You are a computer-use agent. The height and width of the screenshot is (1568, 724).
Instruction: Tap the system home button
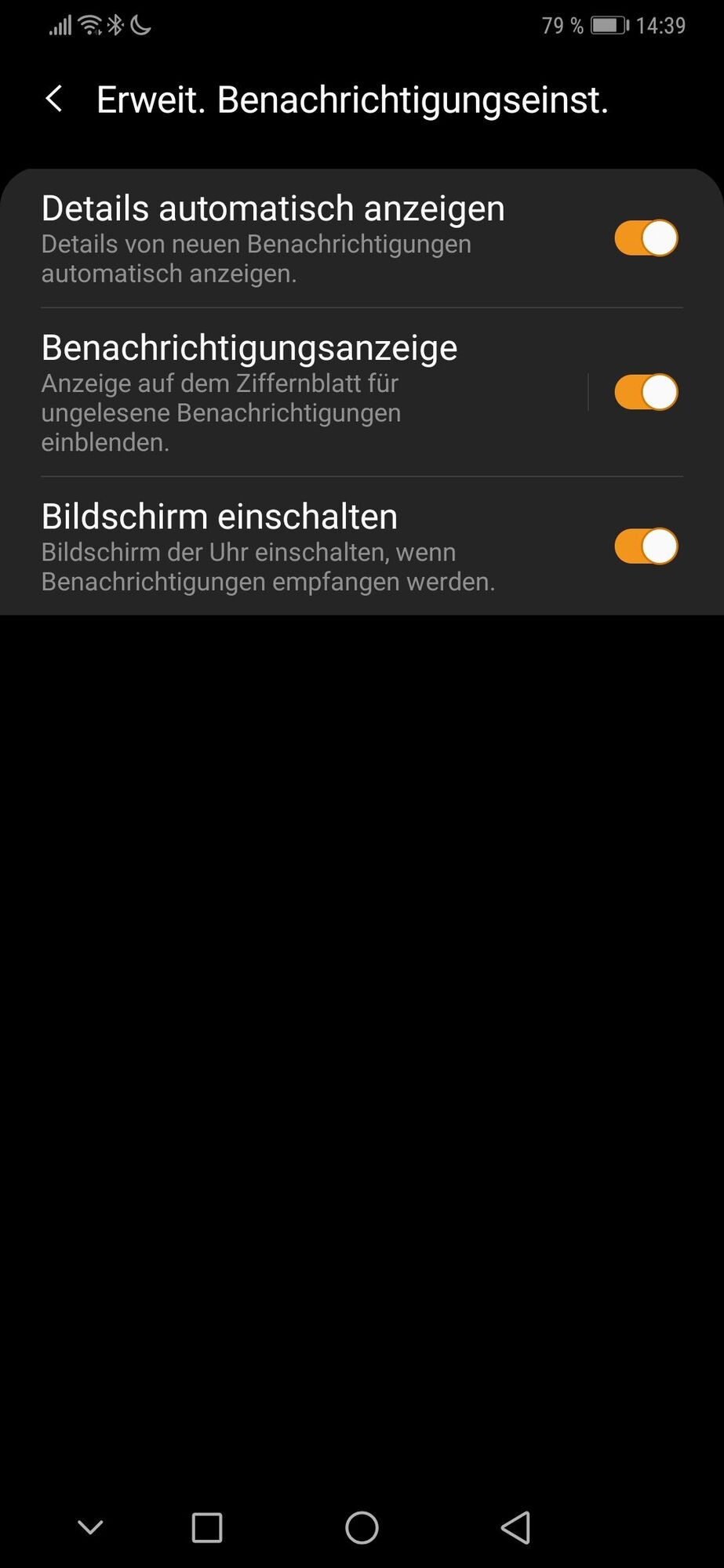[362, 1527]
